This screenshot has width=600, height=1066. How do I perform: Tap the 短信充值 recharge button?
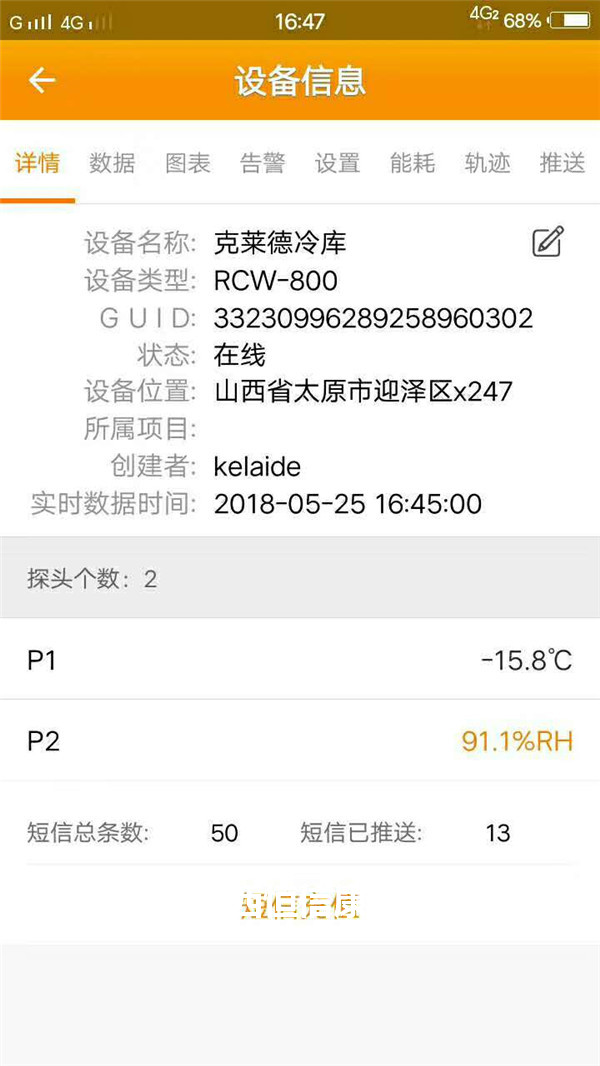(x=300, y=905)
